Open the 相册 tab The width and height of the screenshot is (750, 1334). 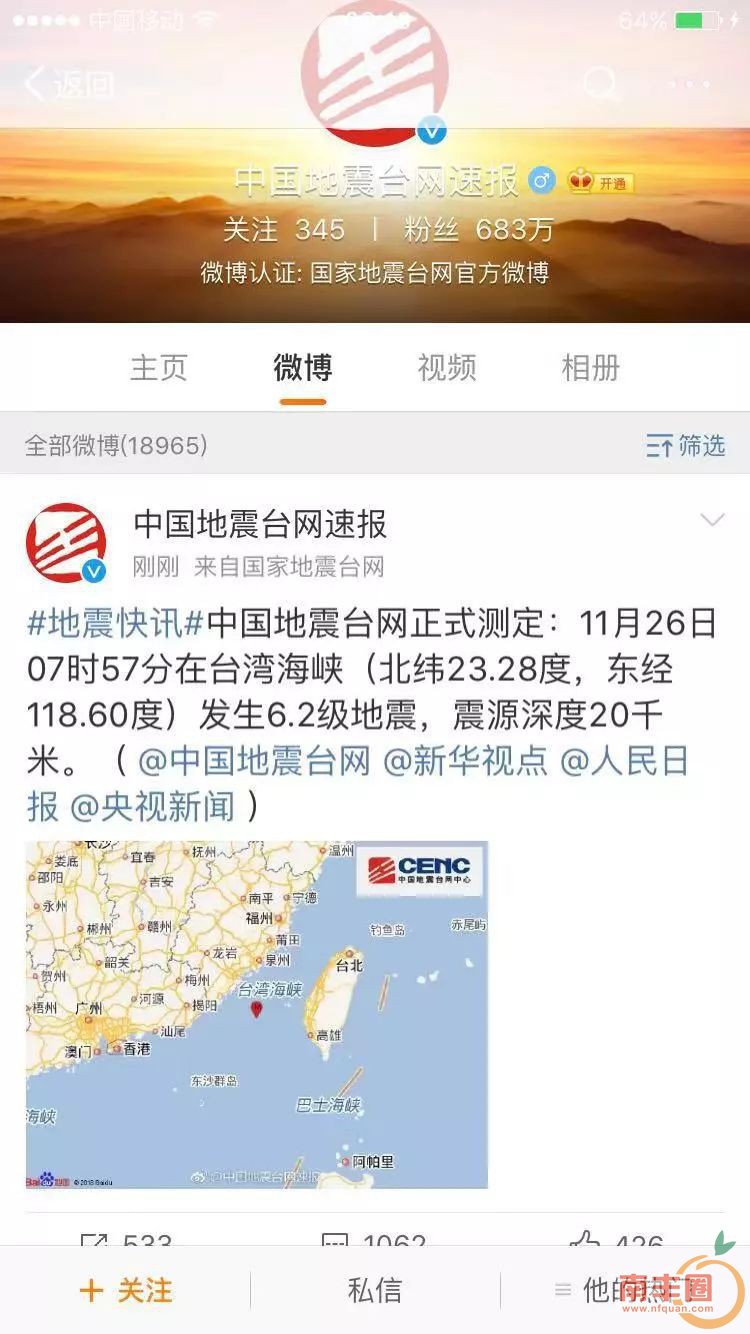591,368
